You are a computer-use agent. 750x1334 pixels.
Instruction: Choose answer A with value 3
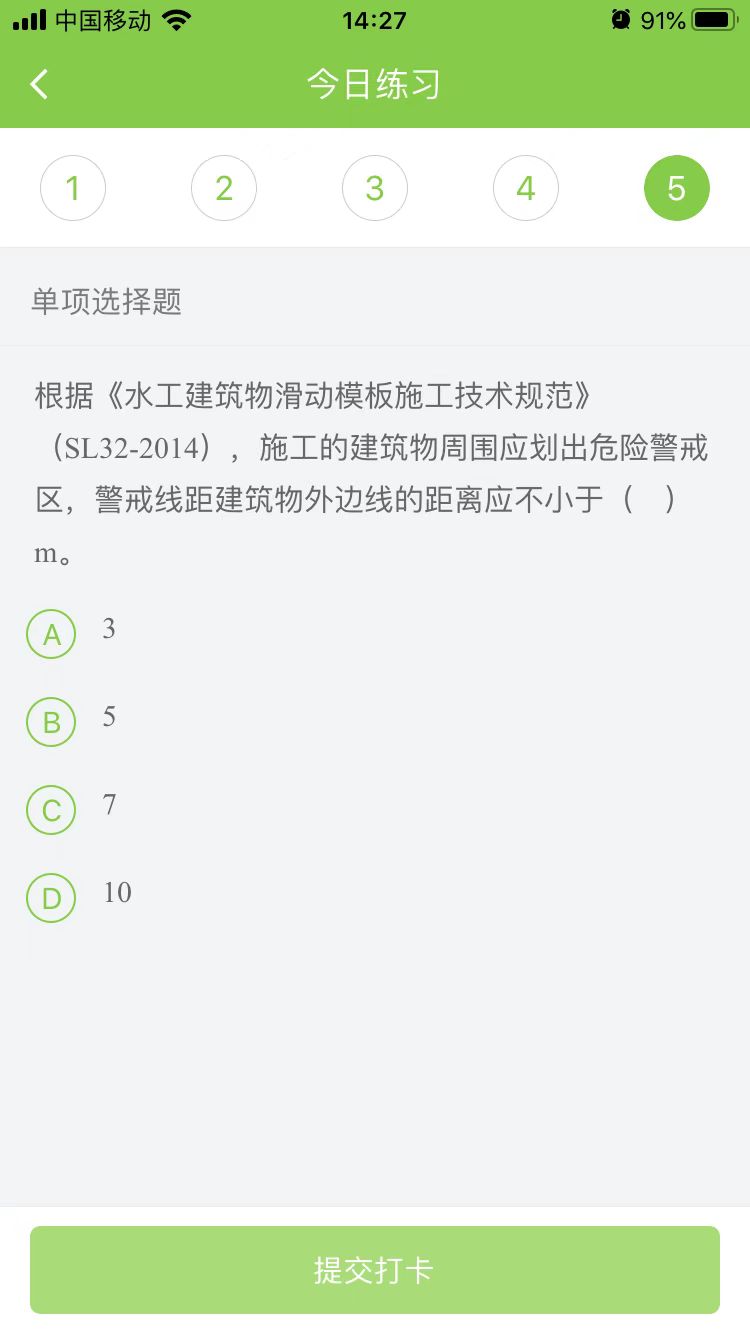(51, 634)
